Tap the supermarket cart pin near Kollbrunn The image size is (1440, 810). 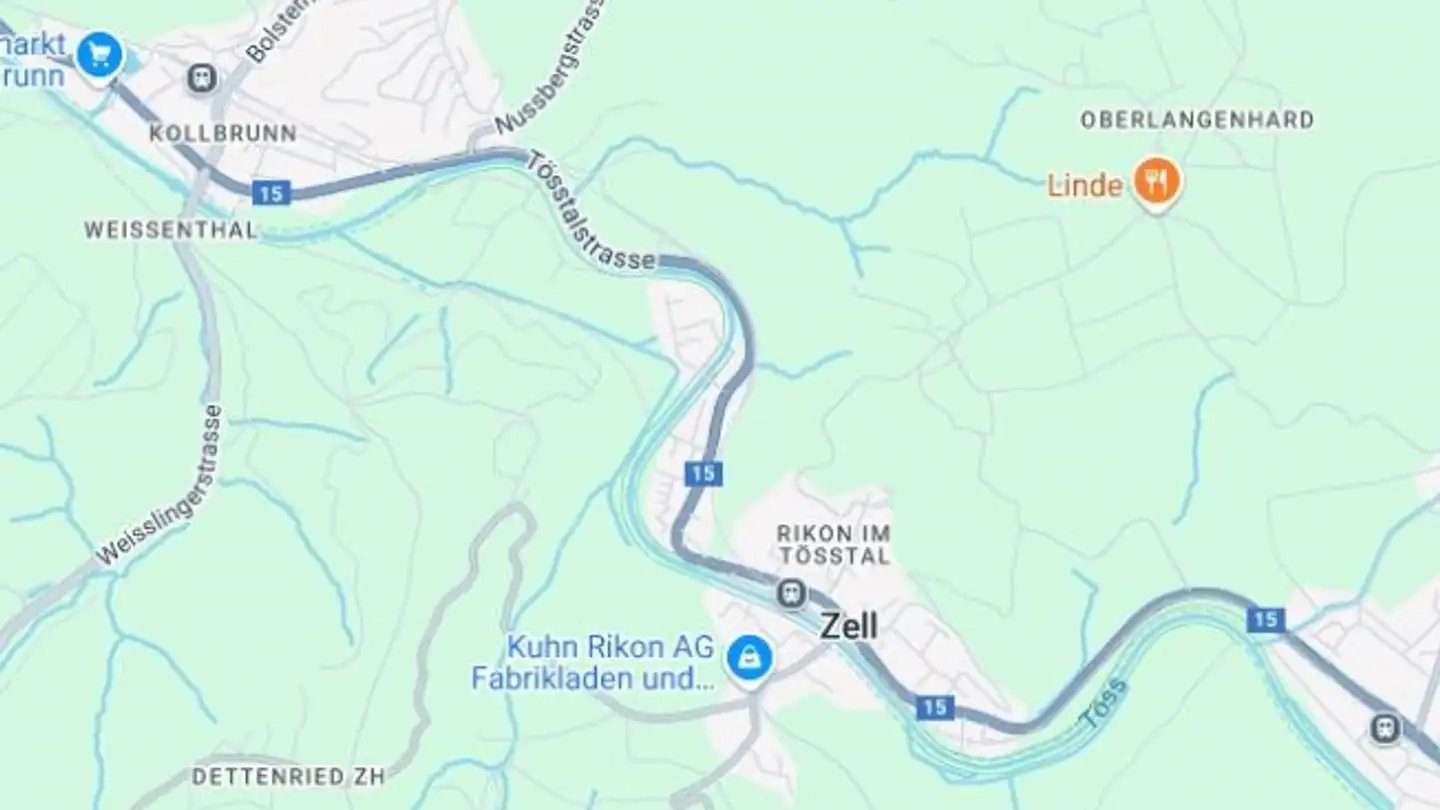click(99, 53)
